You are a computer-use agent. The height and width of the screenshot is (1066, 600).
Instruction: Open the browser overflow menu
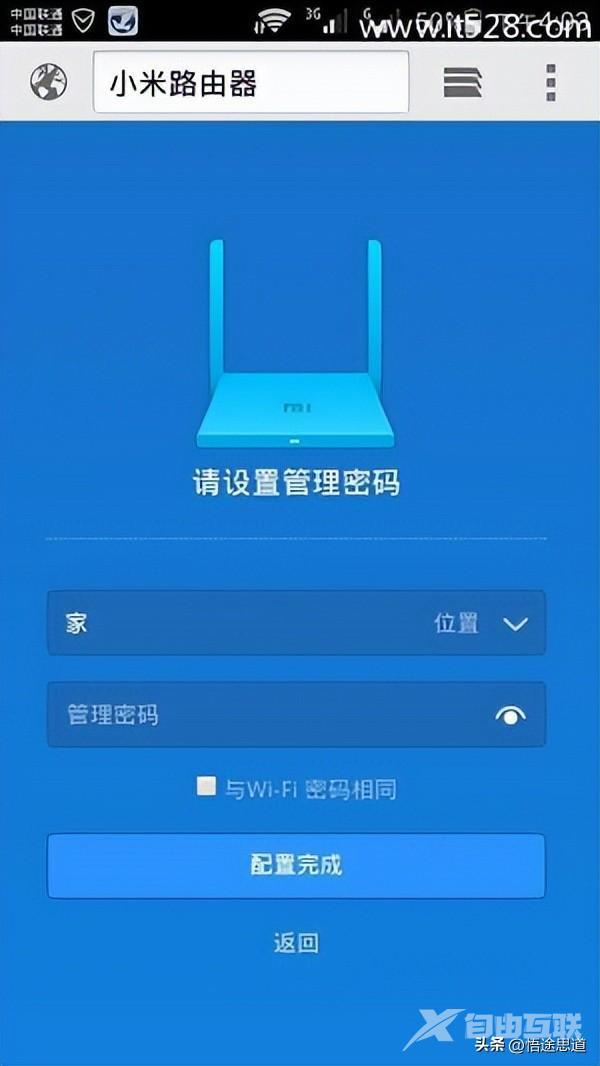tap(550, 82)
